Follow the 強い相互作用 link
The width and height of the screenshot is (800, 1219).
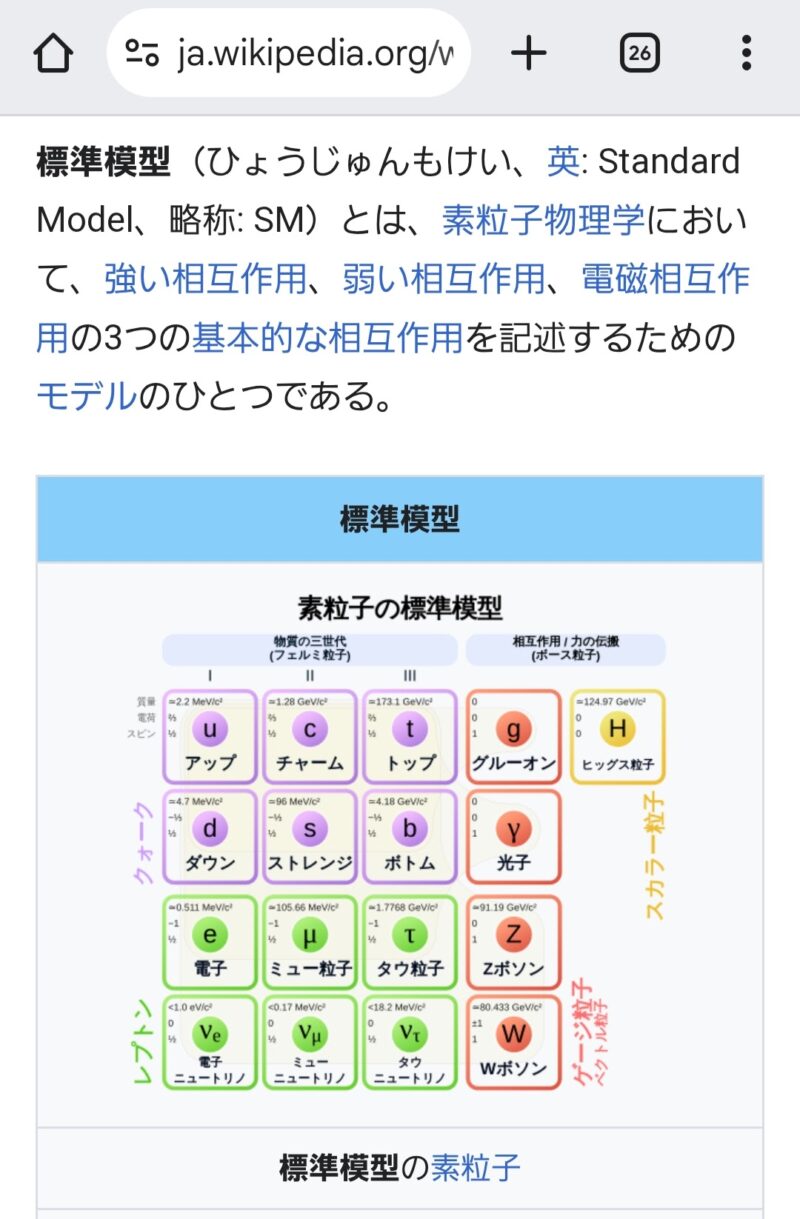point(204,279)
